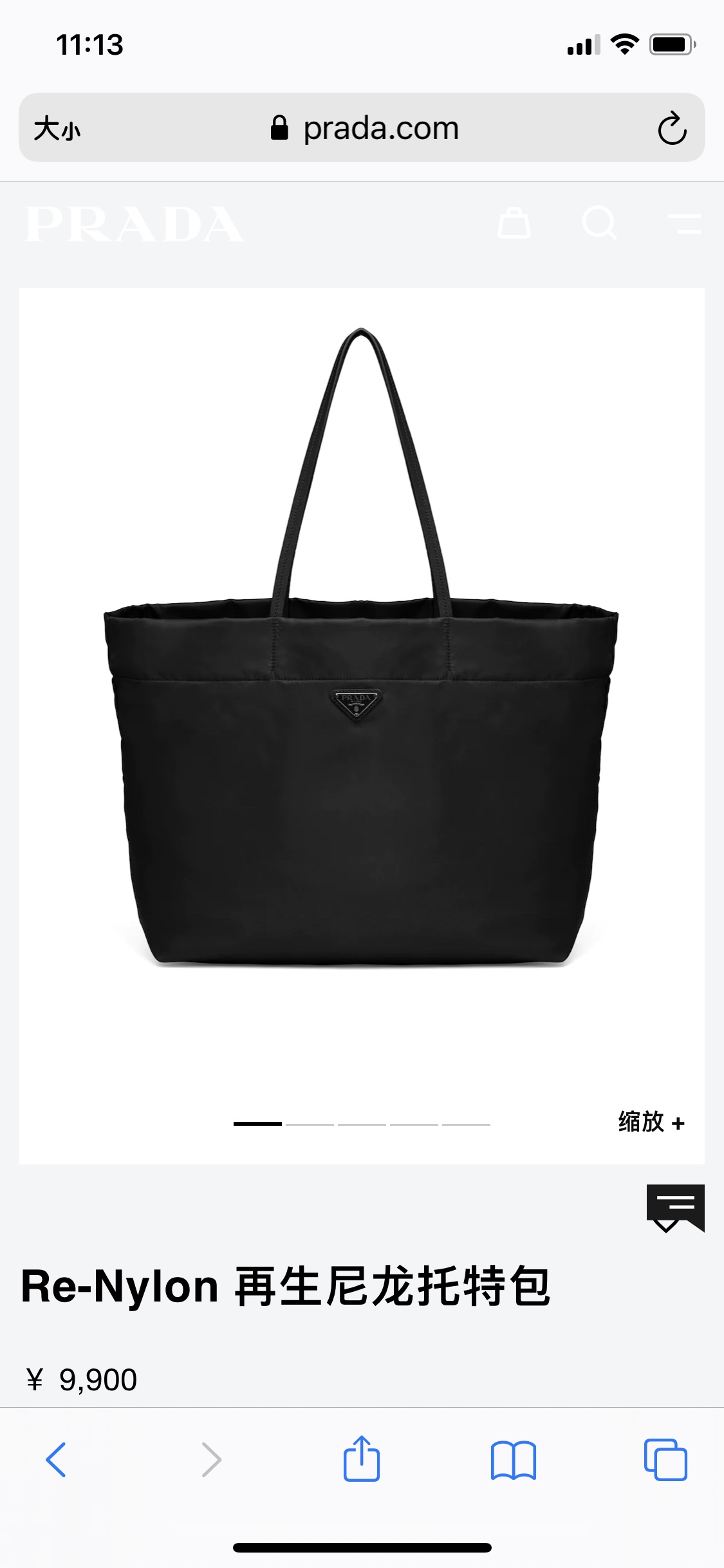724x1568 pixels.
Task: Open Safari bookmarks
Action: [513, 1460]
